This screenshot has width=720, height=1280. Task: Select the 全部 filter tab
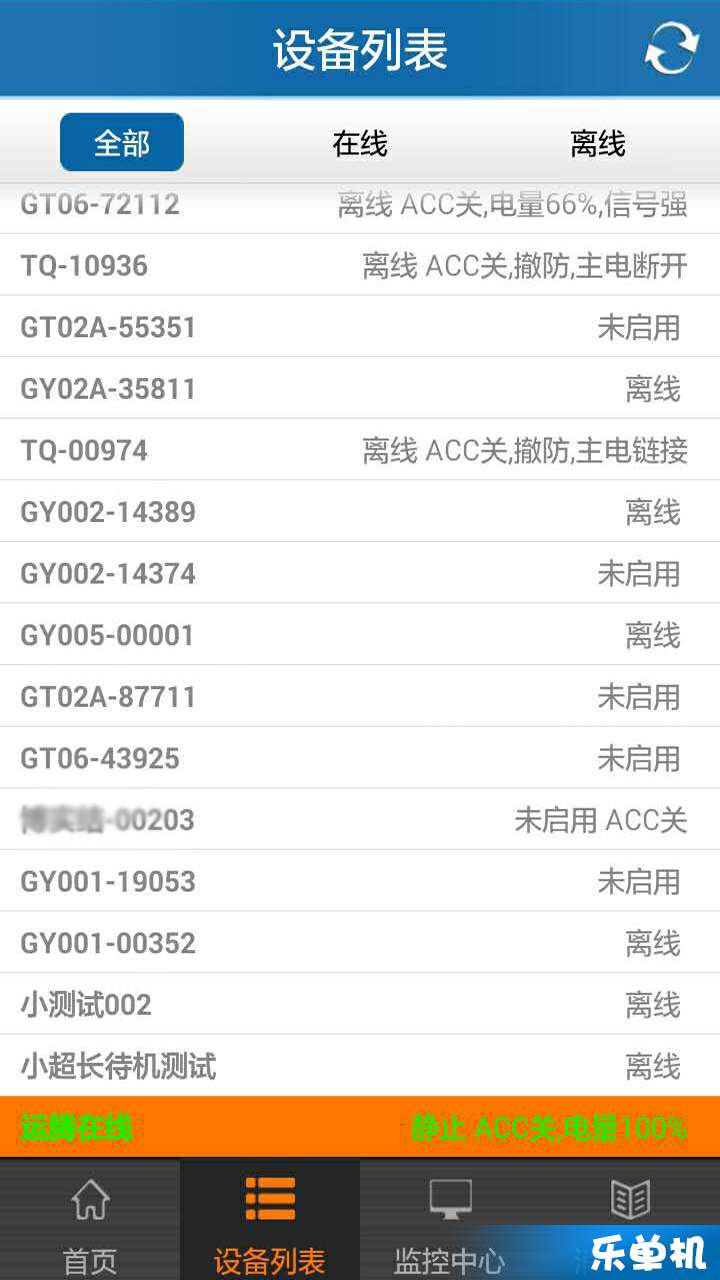tap(122, 143)
